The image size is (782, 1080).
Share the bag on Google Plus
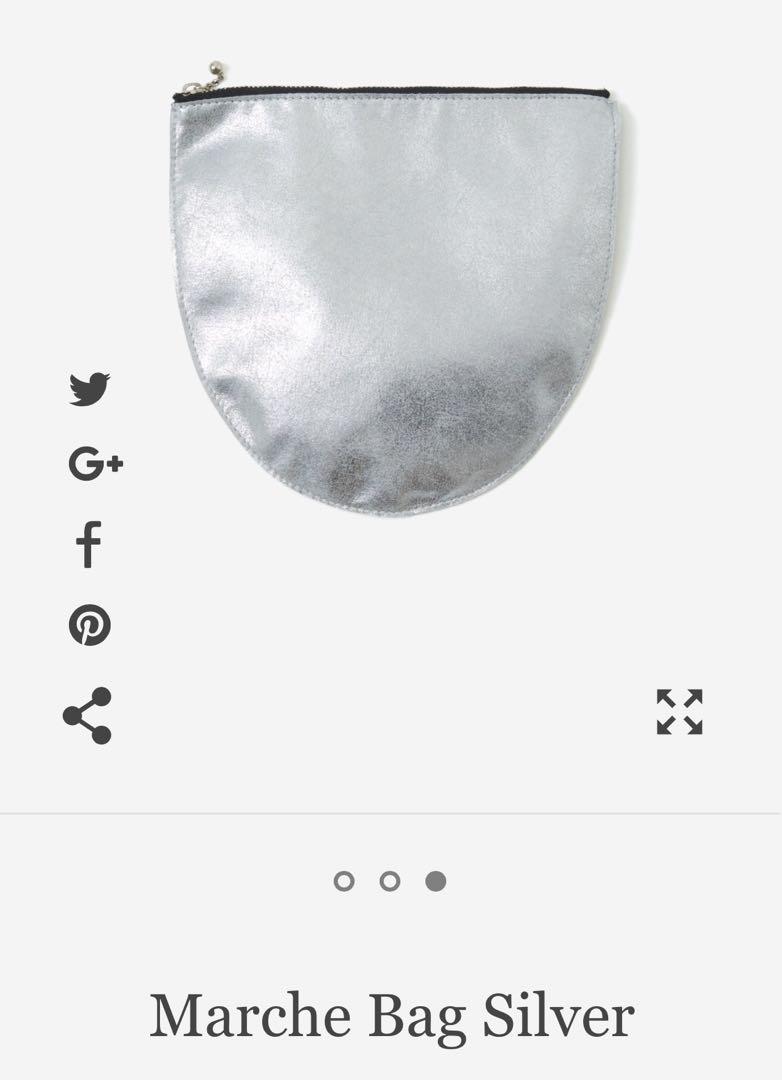pos(95,463)
